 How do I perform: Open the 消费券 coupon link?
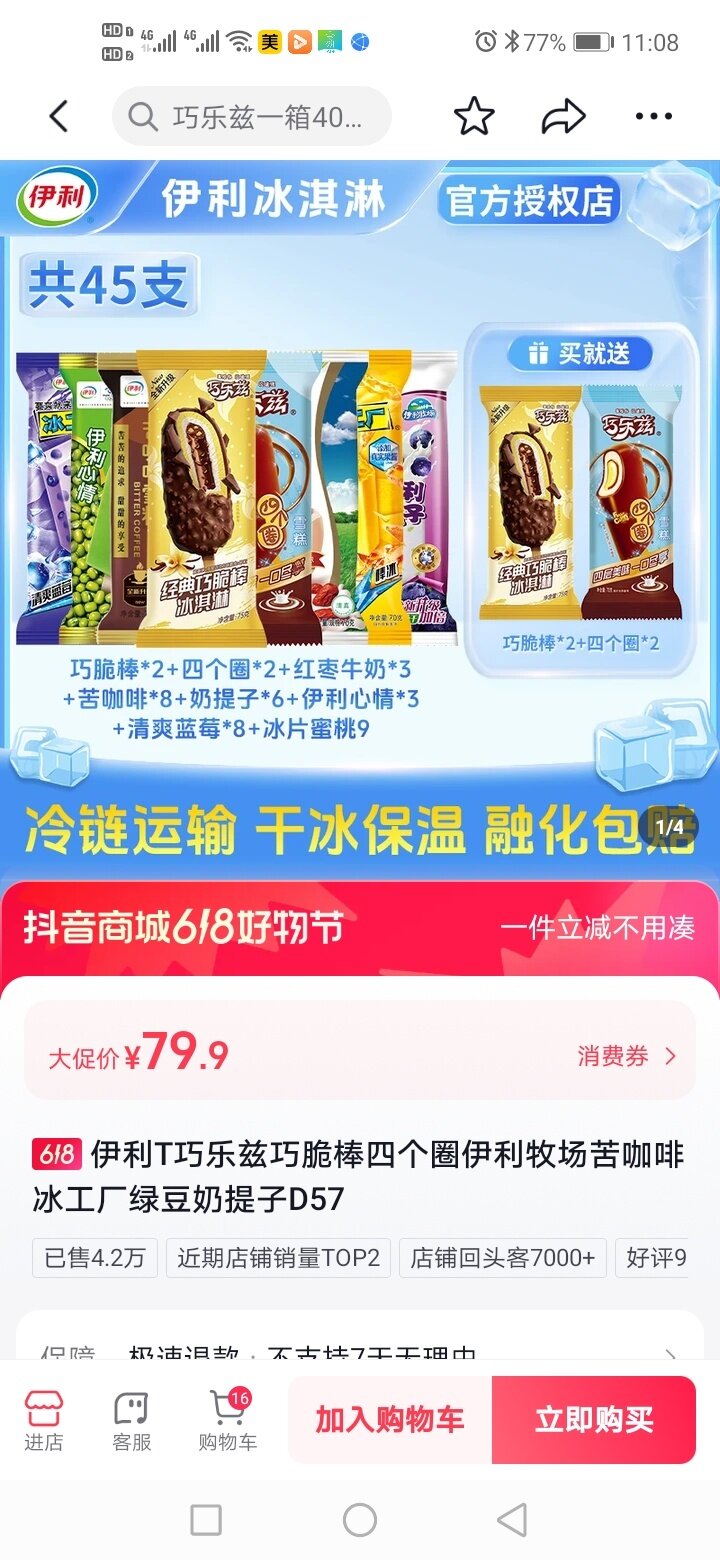[x=627, y=1056]
